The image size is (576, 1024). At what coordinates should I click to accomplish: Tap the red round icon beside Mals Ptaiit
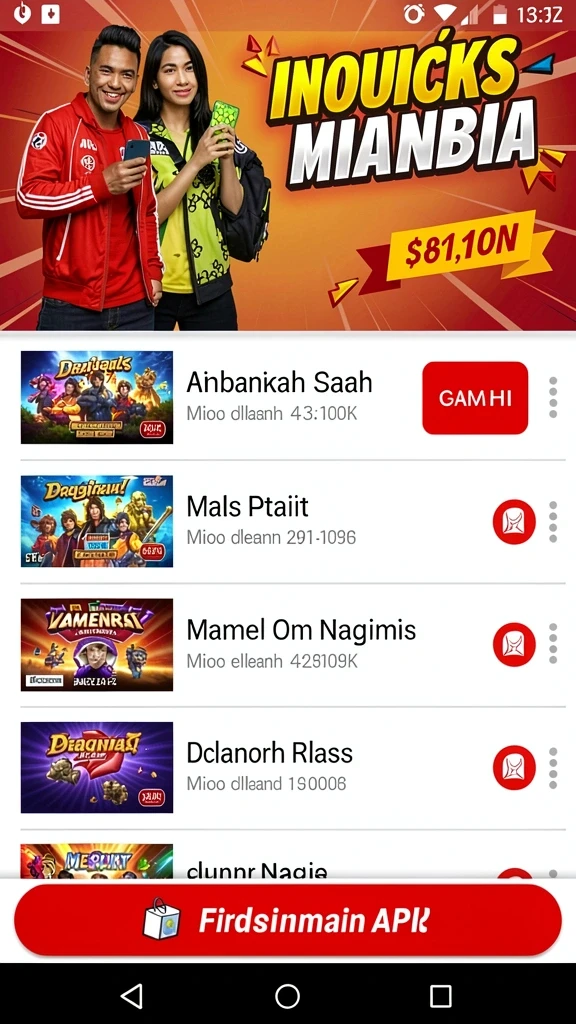pos(514,522)
